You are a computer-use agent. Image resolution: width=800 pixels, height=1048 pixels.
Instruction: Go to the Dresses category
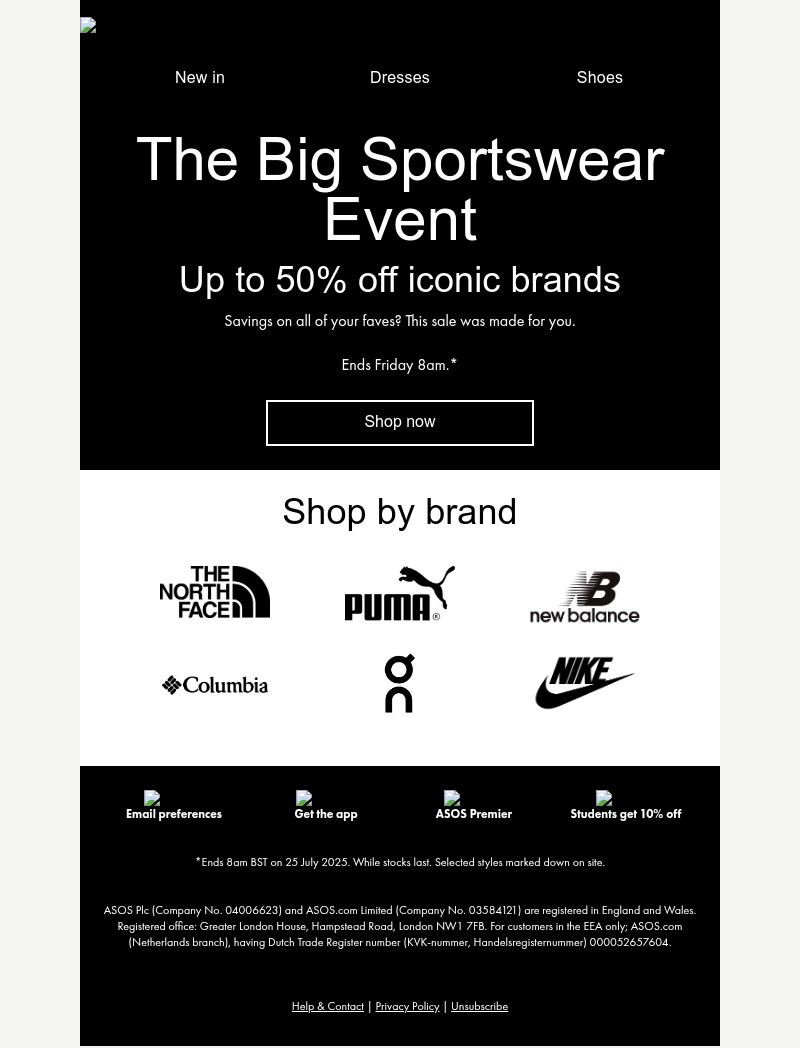pyautogui.click(x=400, y=78)
